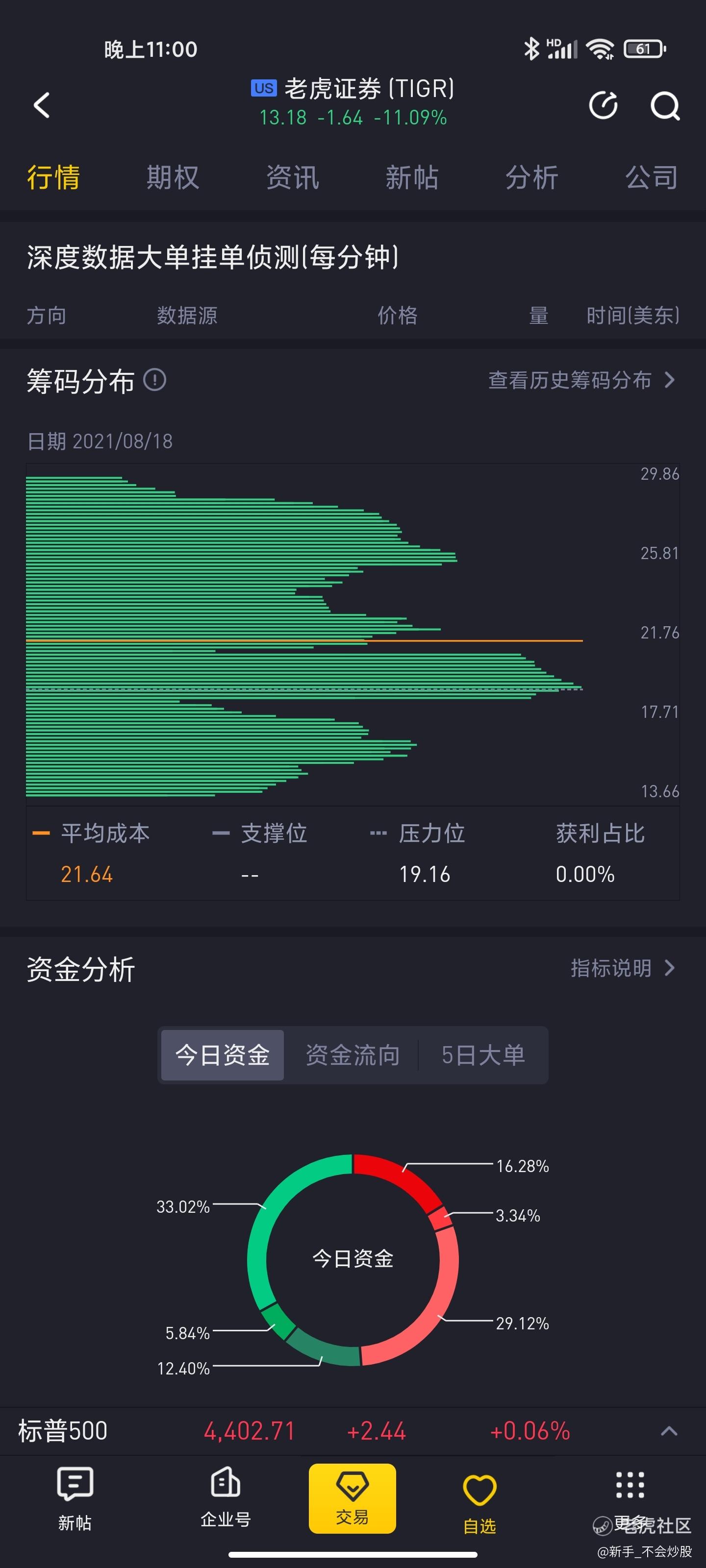Open 企业号 in the bottom bar

tap(226, 1497)
